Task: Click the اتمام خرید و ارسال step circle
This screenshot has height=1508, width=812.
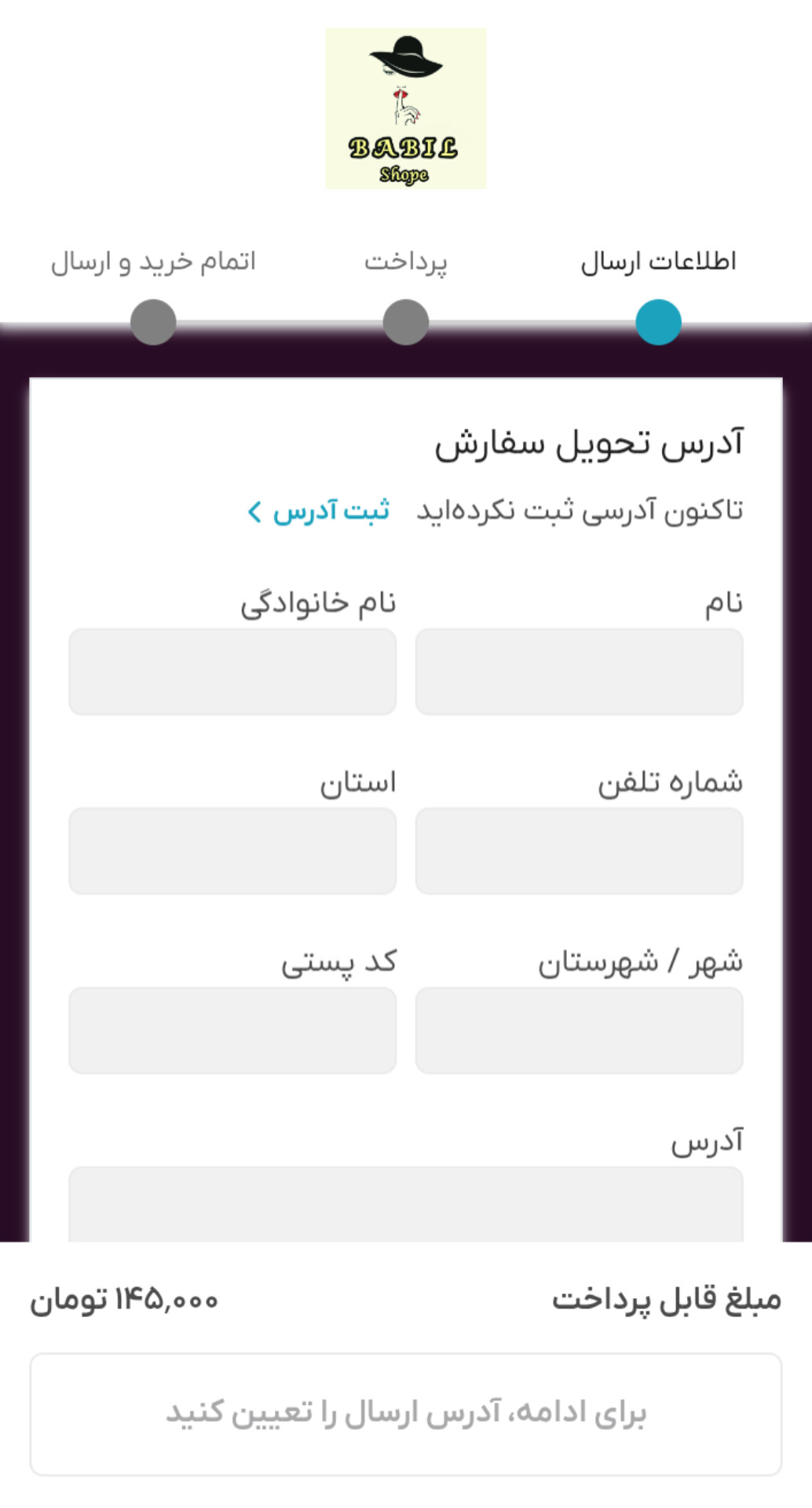Action: coord(154,322)
